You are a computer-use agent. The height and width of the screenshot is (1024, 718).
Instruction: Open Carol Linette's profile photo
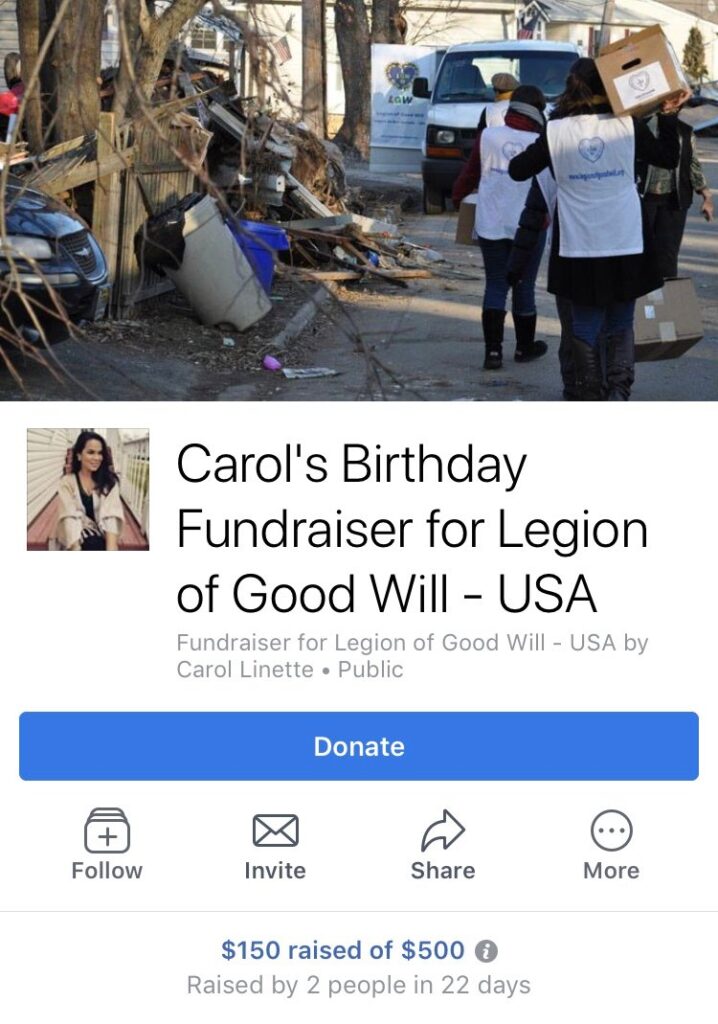tap(88, 489)
